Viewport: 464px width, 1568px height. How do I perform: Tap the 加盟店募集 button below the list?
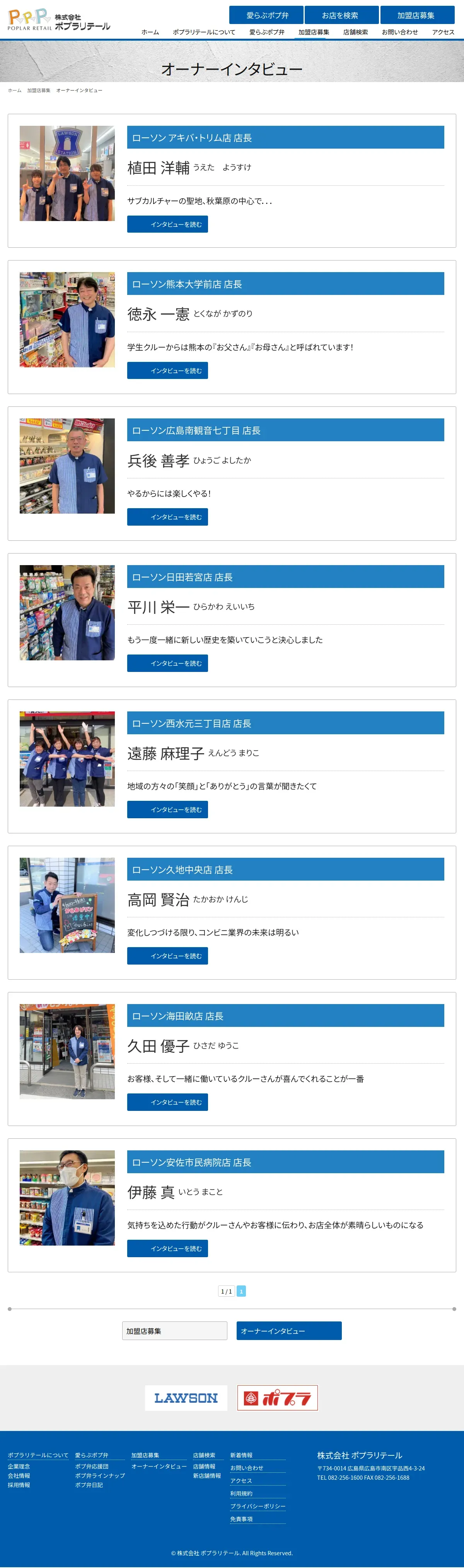(x=174, y=1331)
